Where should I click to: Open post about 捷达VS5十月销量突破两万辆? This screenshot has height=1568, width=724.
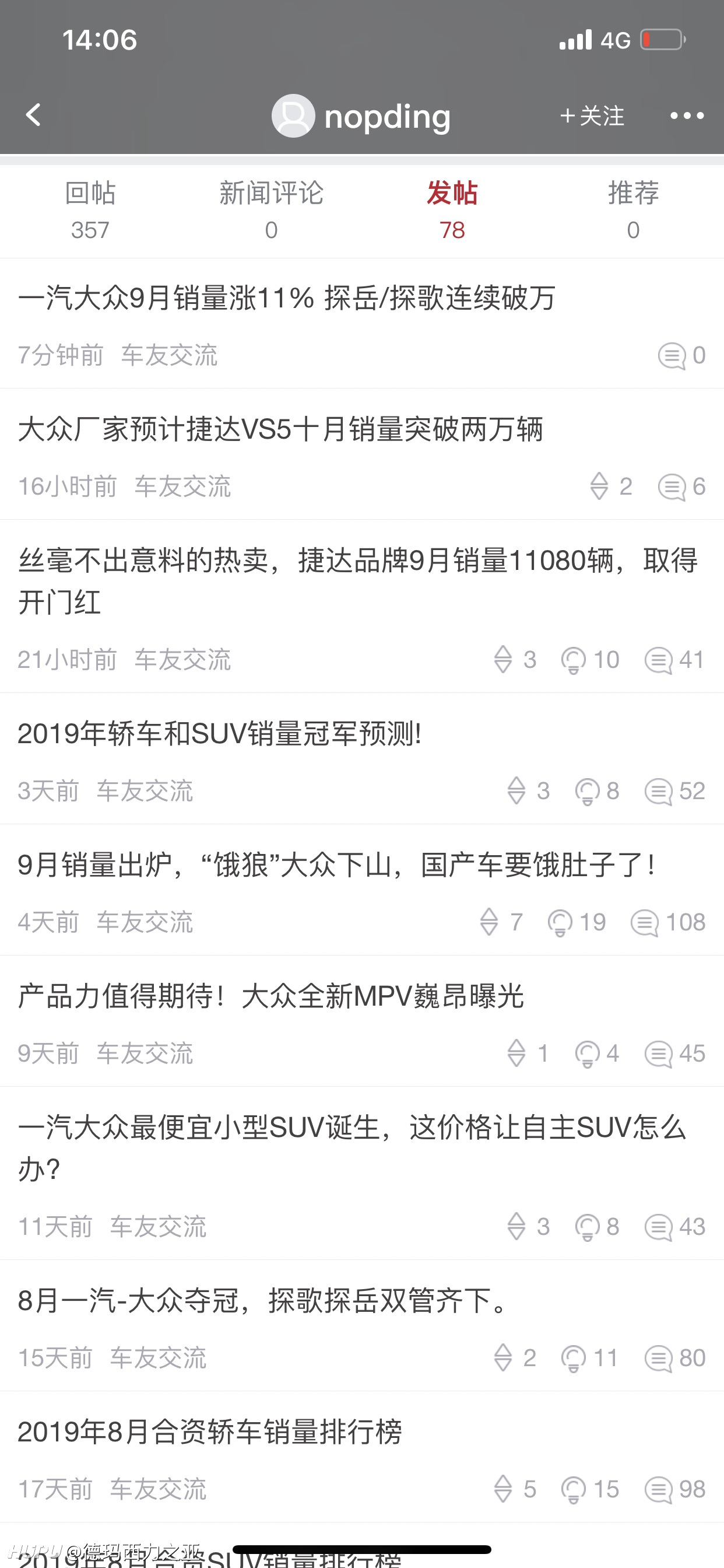click(362, 454)
